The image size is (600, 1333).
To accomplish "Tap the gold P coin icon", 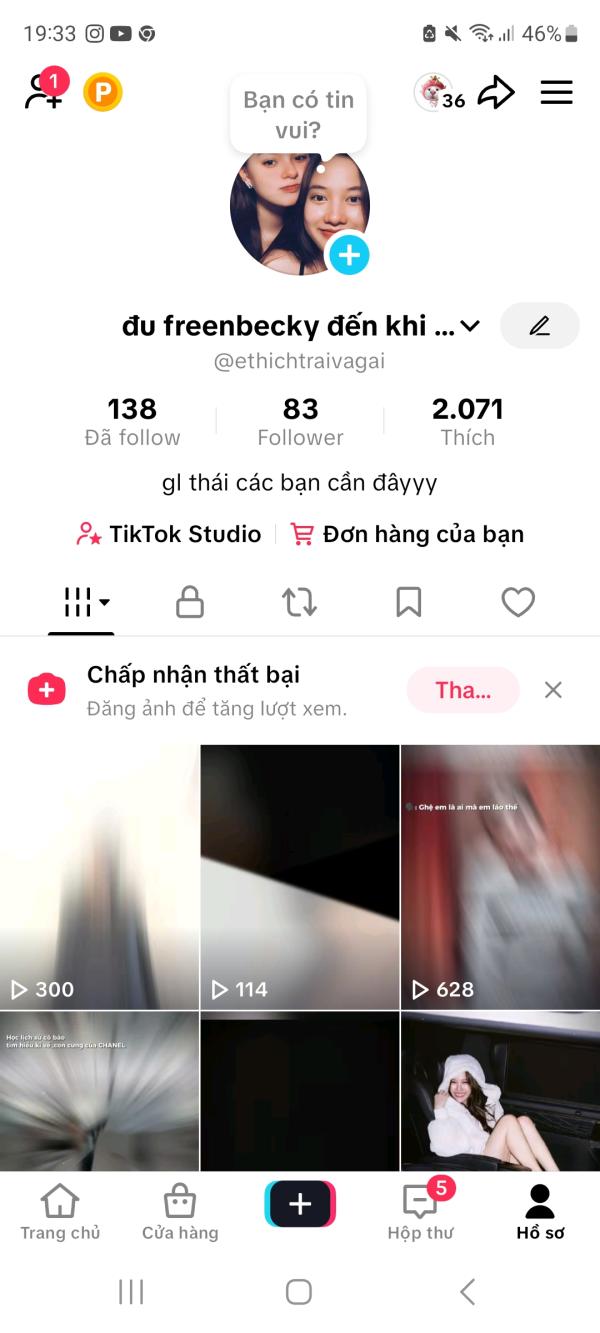I will pyautogui.click(x=102, y=93).
